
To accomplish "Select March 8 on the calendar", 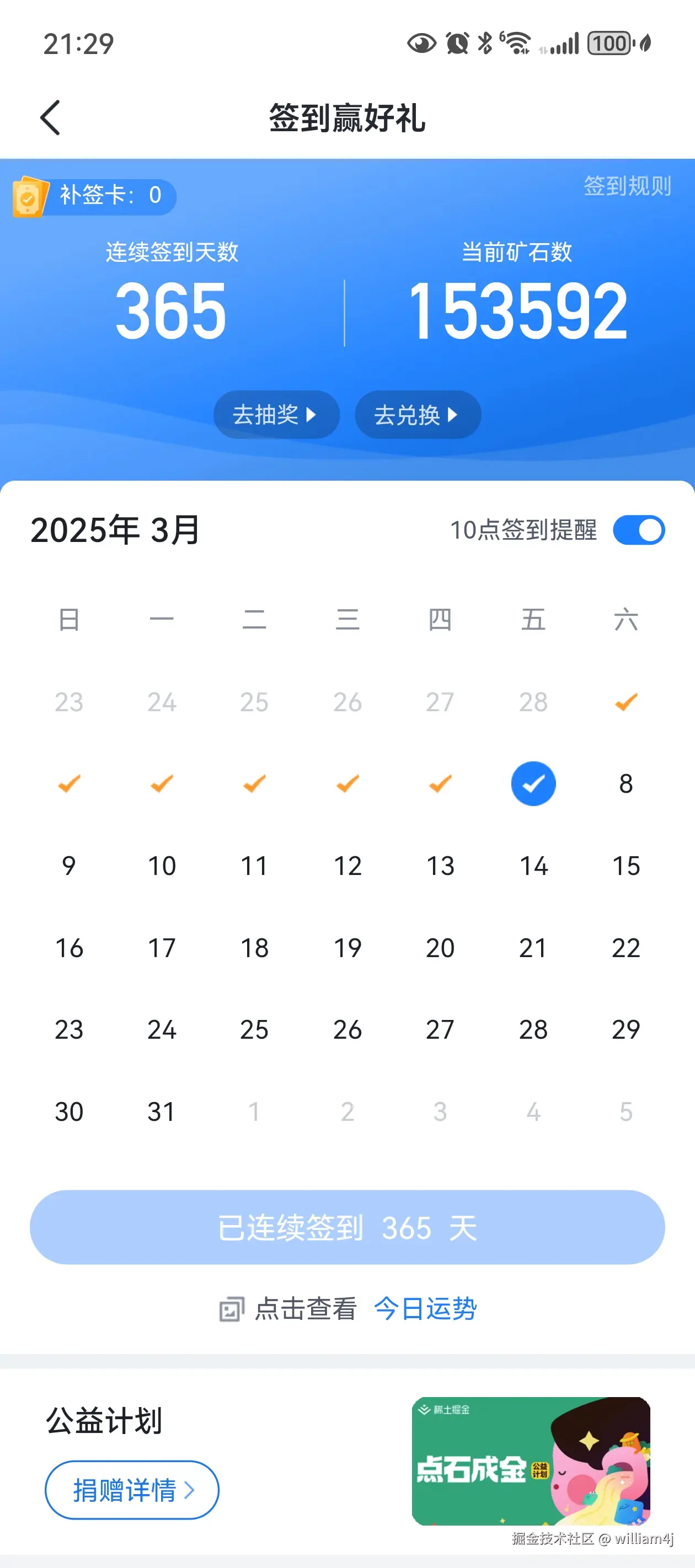I will pos(626,784).
